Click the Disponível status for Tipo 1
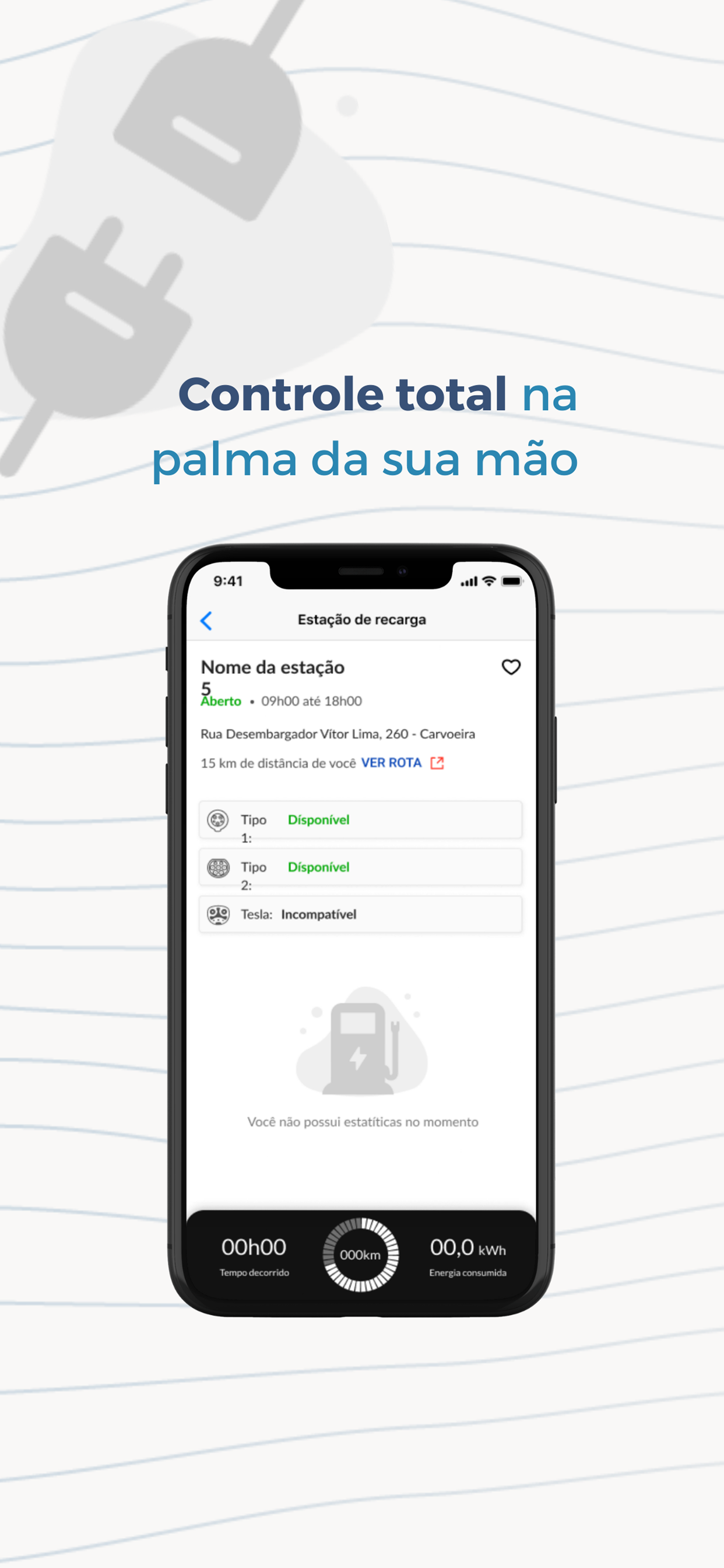The image size is (724, 1568). pyautogui.click(x=318, y=820)
